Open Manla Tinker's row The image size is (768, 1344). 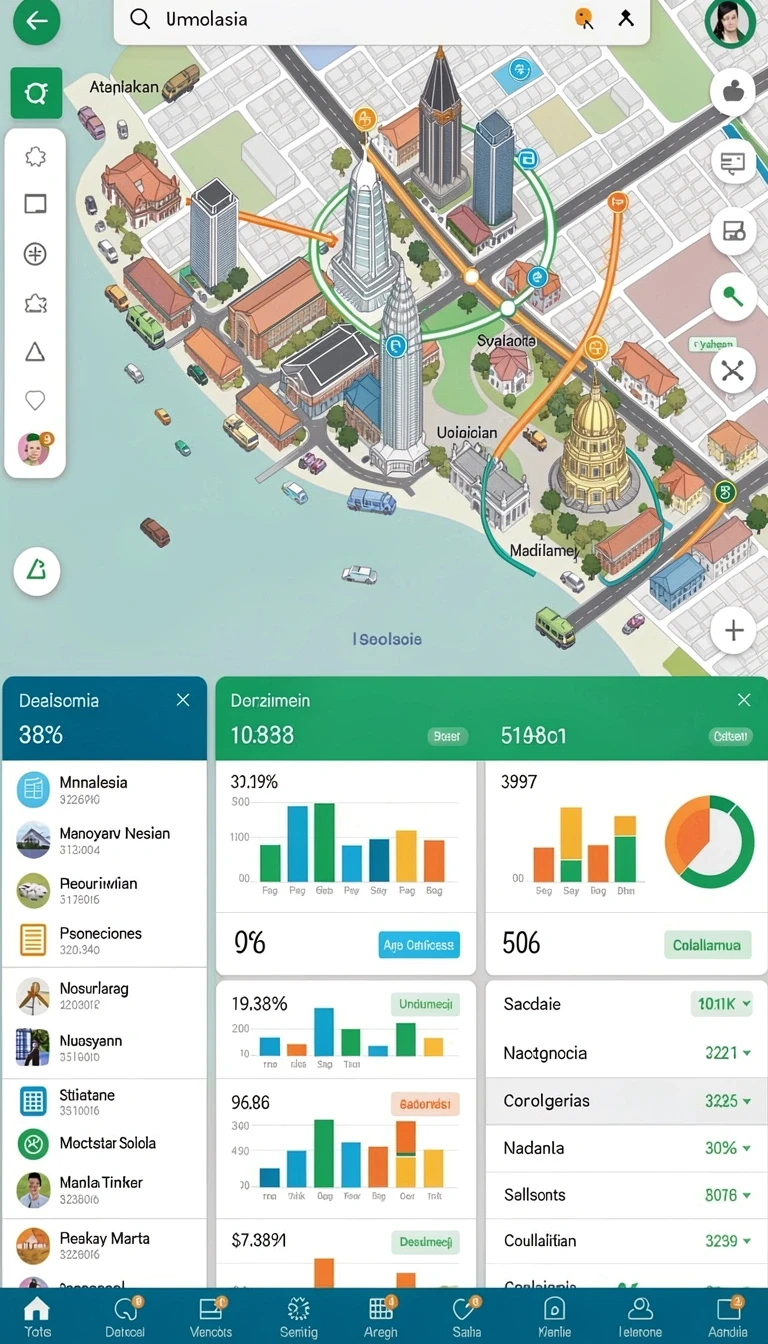click(x=104, y=1190)
